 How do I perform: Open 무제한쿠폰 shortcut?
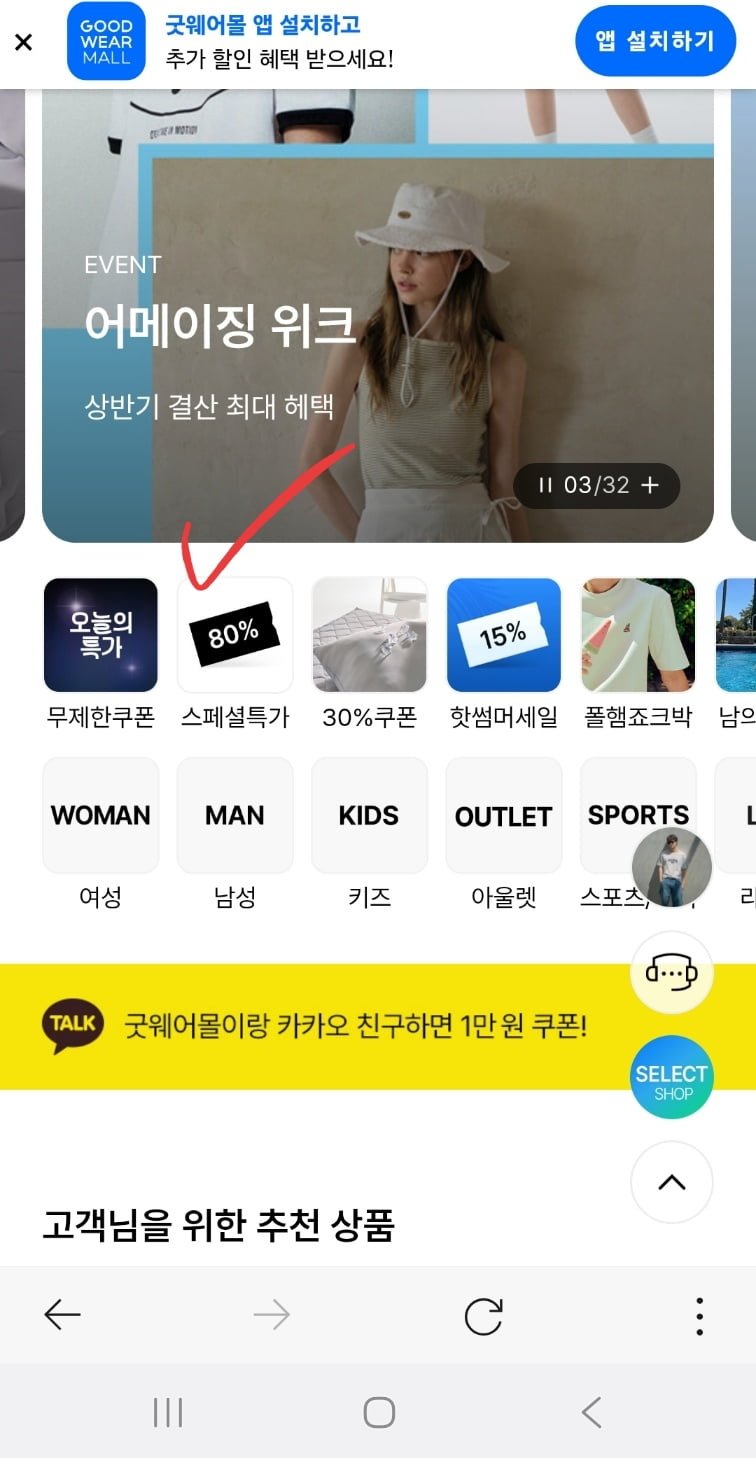click(100, 636)
